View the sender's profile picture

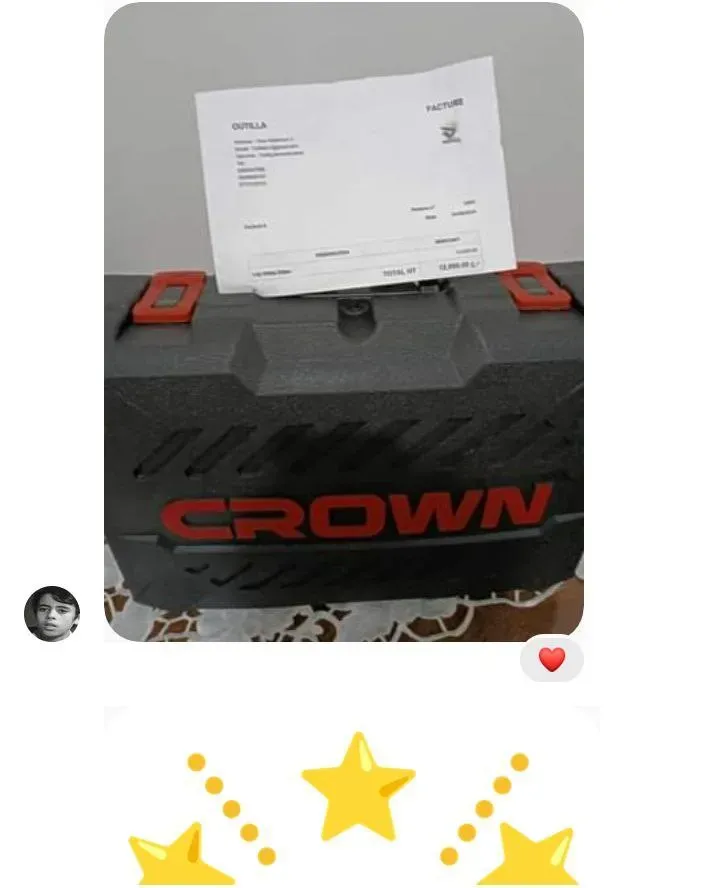(52, 613)
